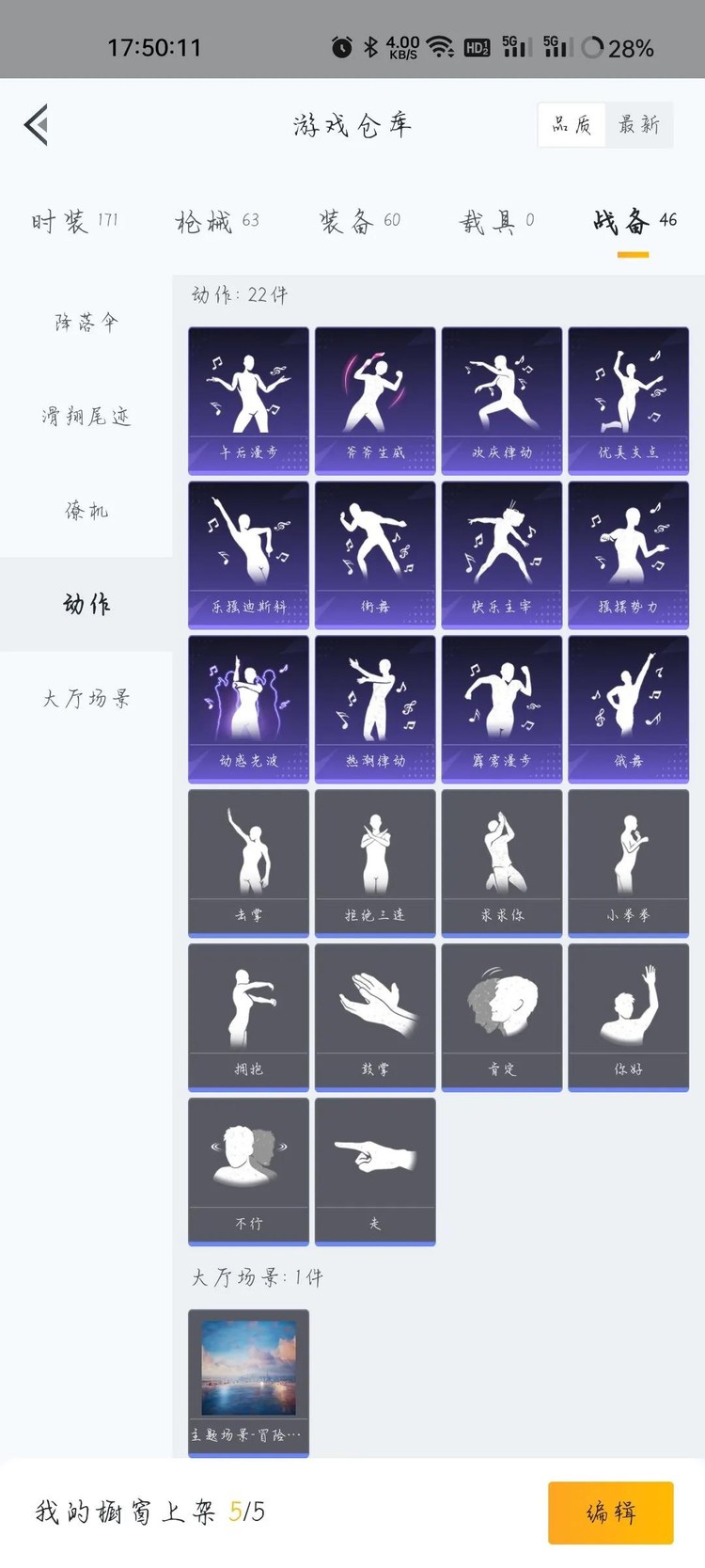Viewport: 705px width, 1568px height.
Task: Select the 大厅场景 sidebar category
Action: click(86, 698)
